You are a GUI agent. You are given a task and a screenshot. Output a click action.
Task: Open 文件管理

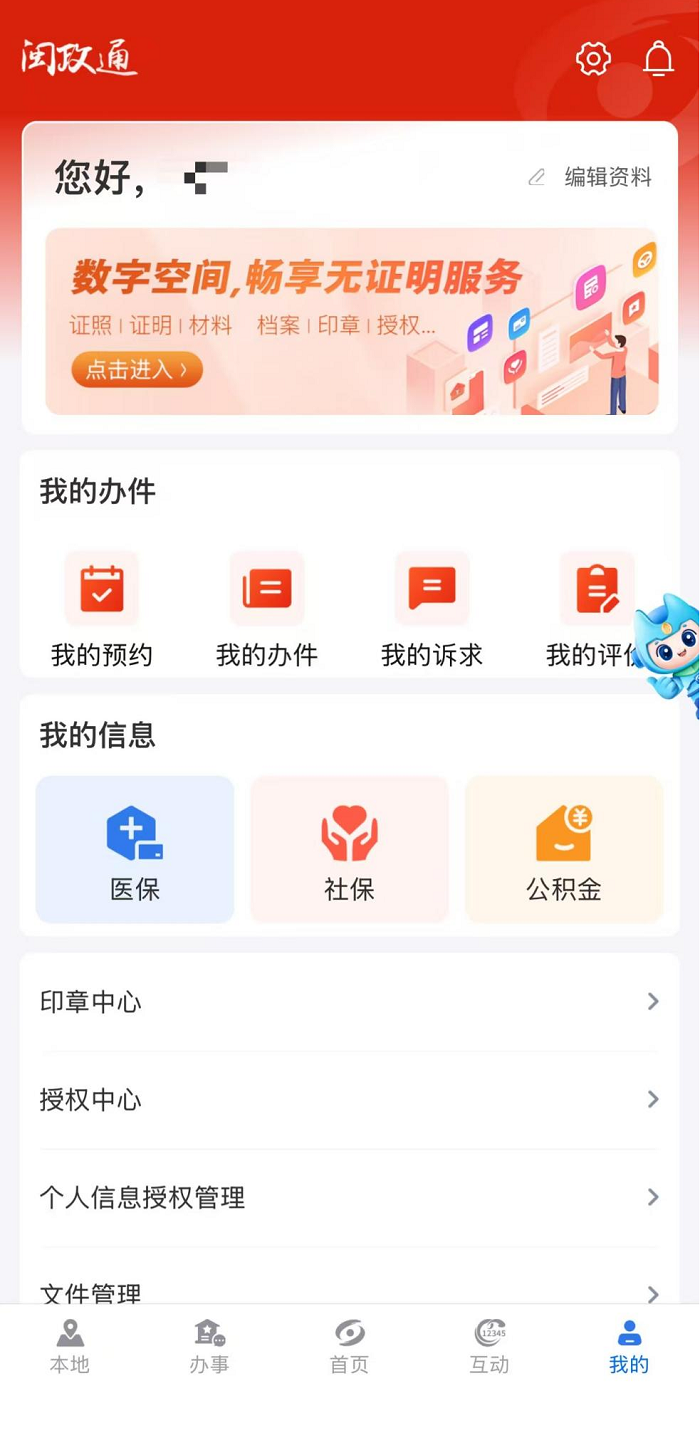point(349,1290)
